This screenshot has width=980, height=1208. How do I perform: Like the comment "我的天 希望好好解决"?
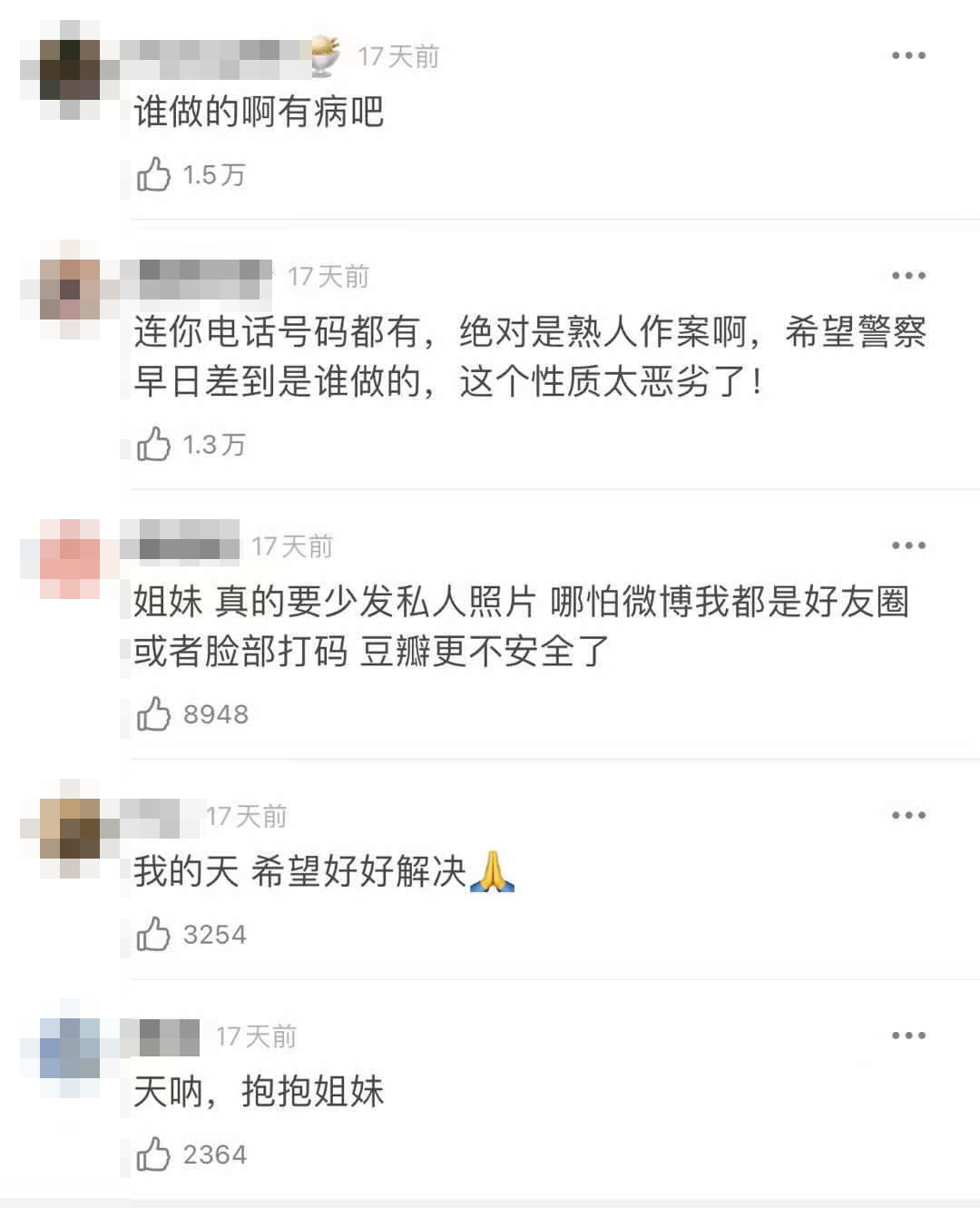tap(153, 934)
